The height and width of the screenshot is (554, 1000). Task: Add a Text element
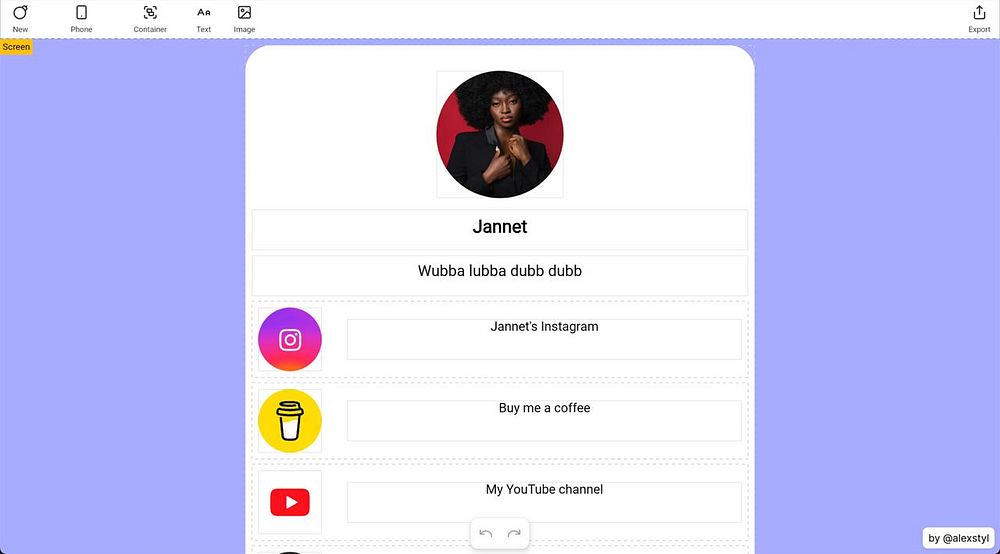pyautogui.click(x=203, y=17)
